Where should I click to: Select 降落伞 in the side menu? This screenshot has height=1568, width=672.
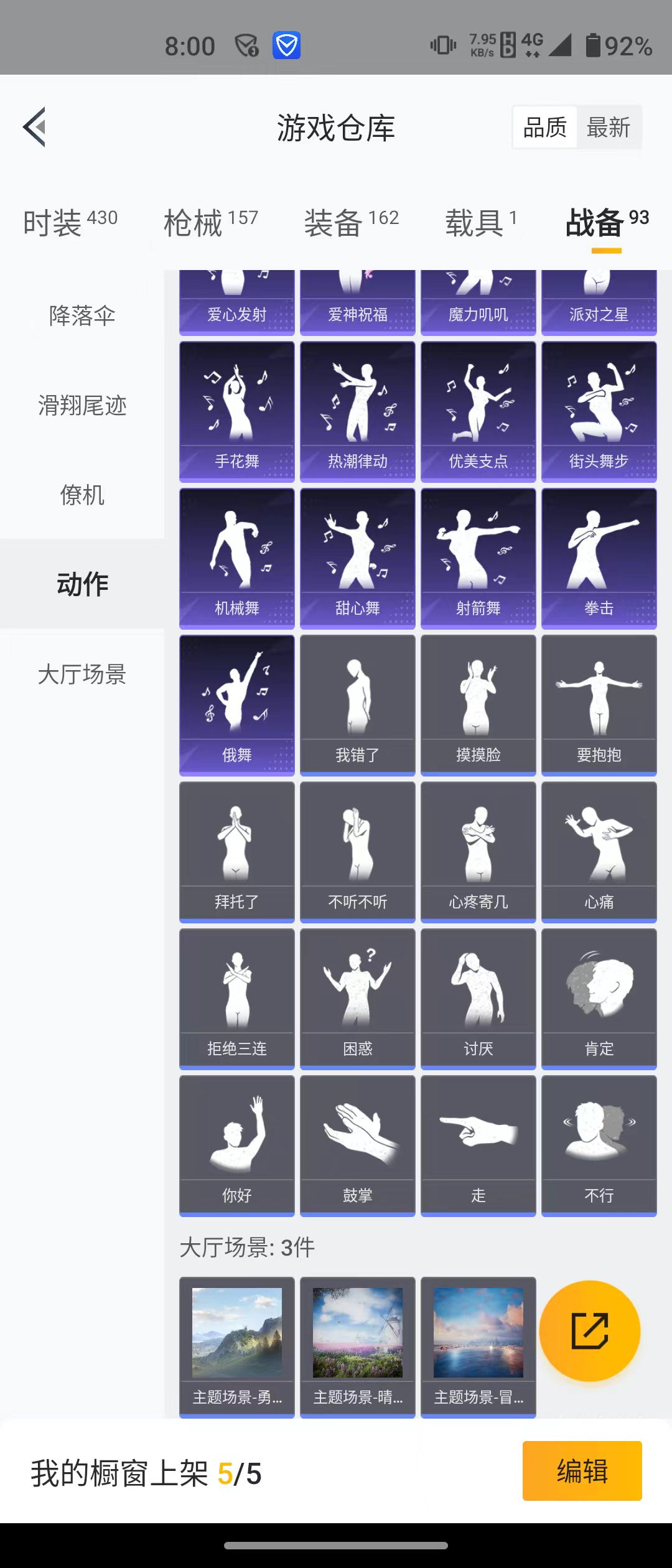pos(82,316)
